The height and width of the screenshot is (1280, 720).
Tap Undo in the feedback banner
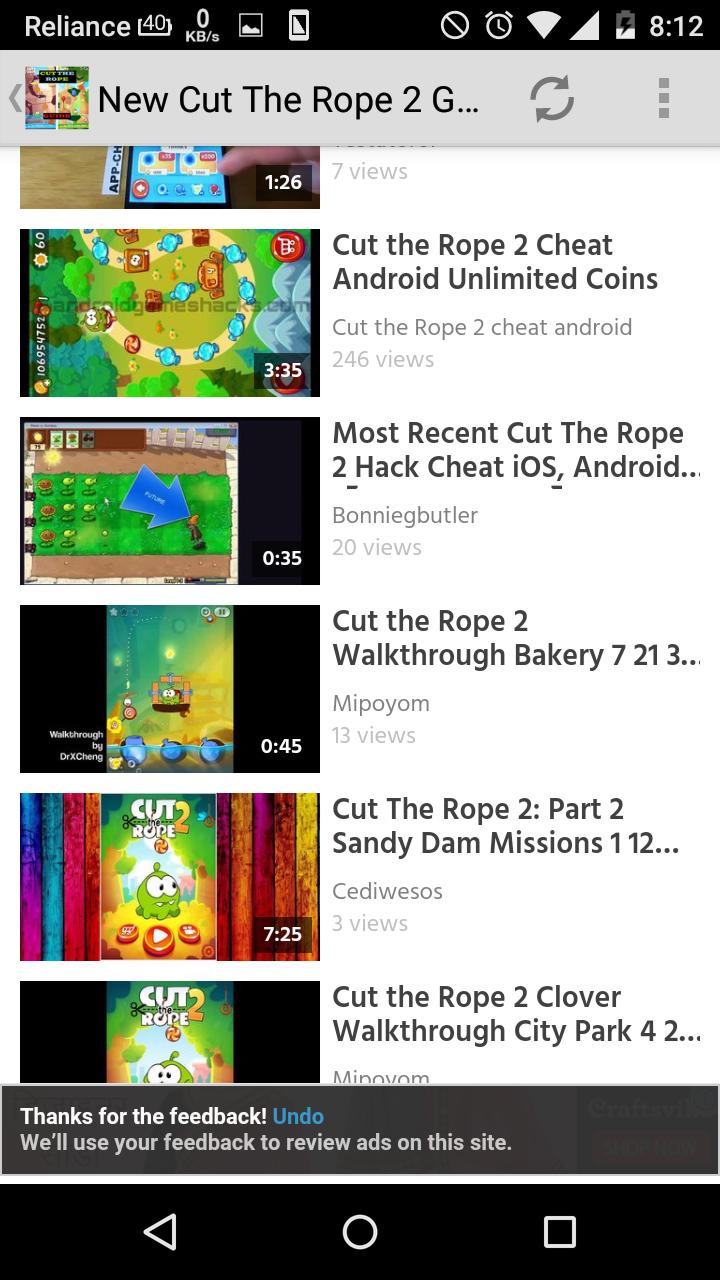298,1116
